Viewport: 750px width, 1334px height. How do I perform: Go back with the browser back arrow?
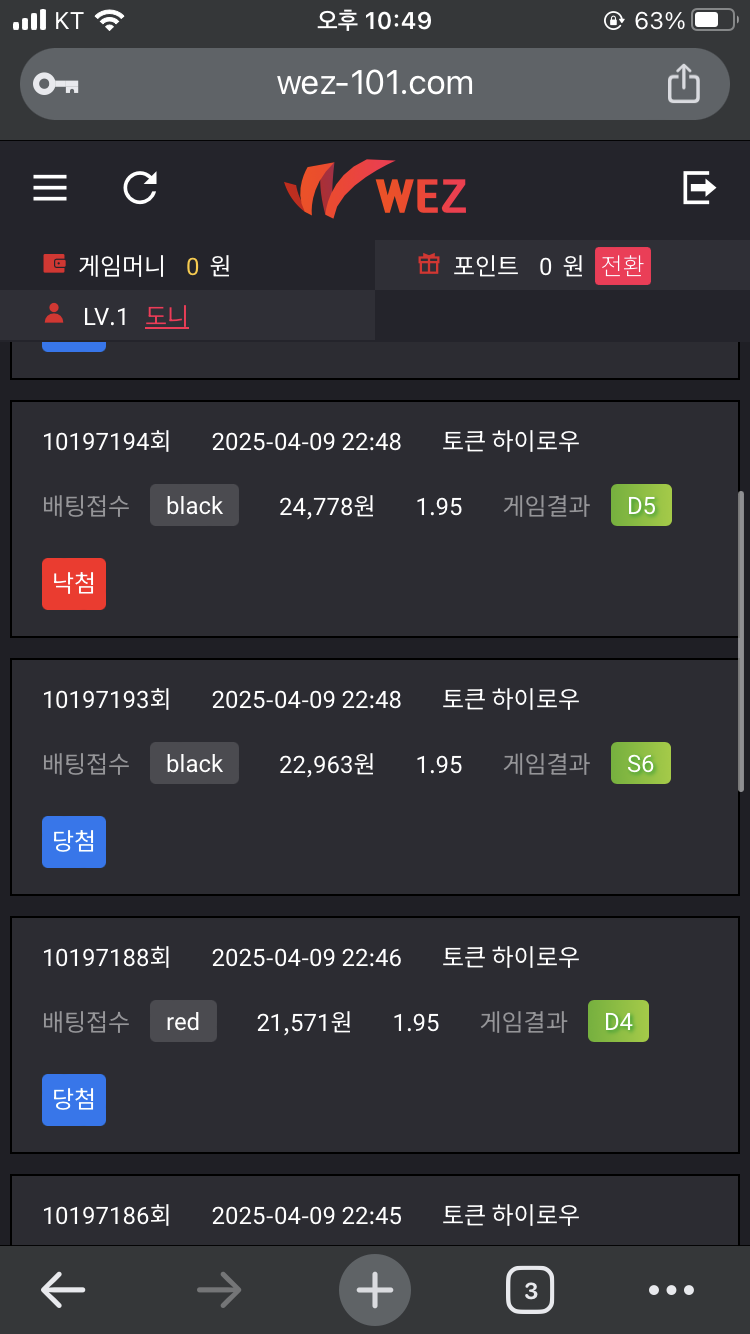pos(62,1290)
